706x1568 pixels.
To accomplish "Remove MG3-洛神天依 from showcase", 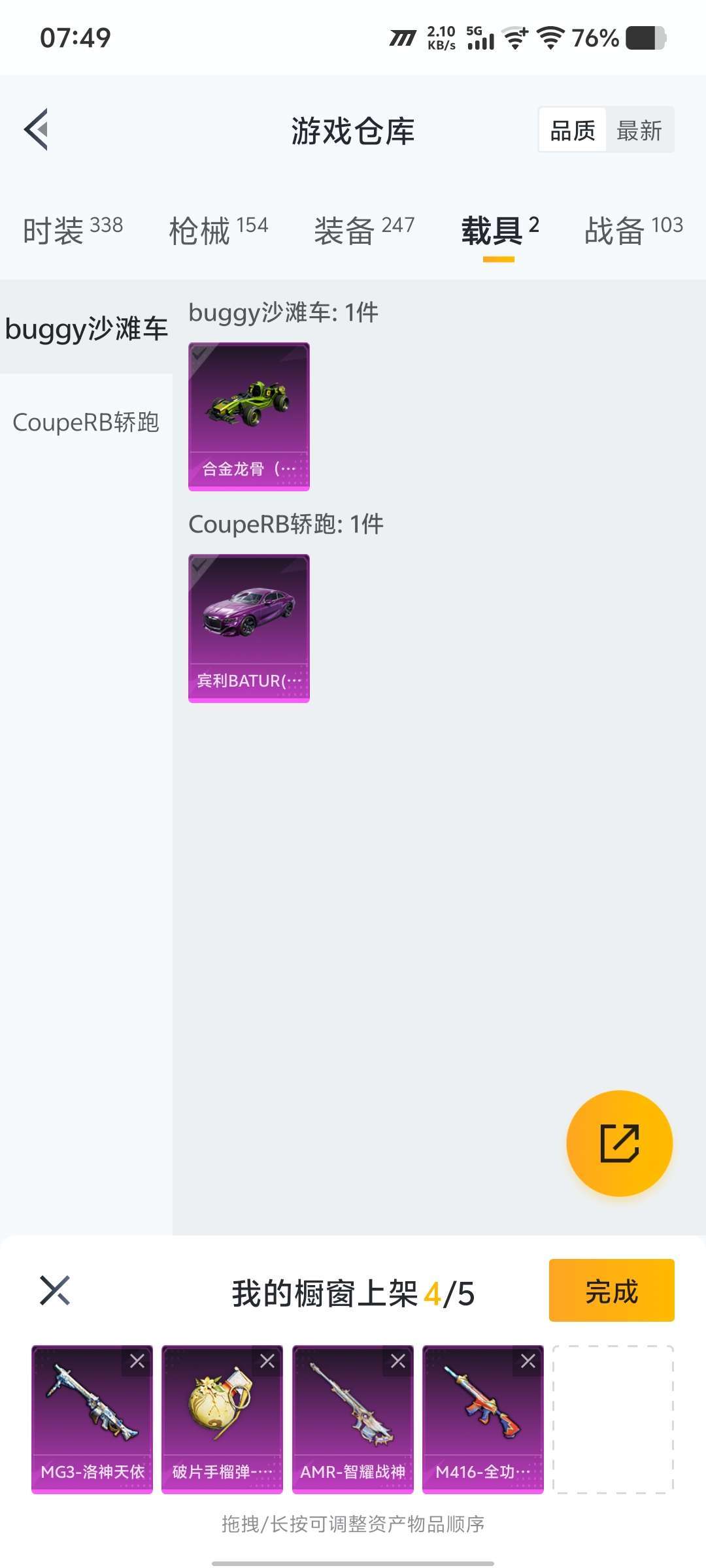I will [137, 1361].
